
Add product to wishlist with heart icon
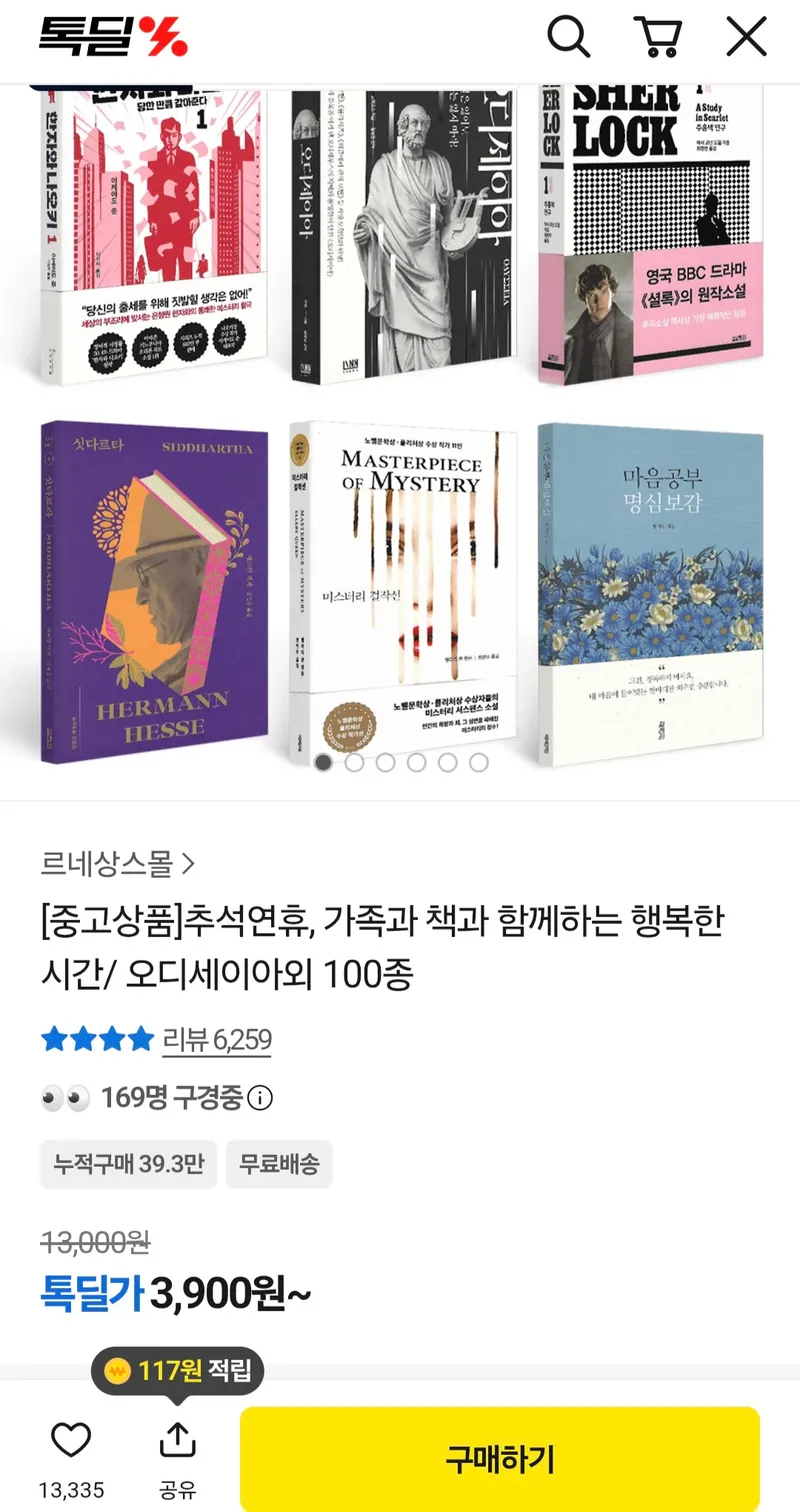click(71, 1440)
